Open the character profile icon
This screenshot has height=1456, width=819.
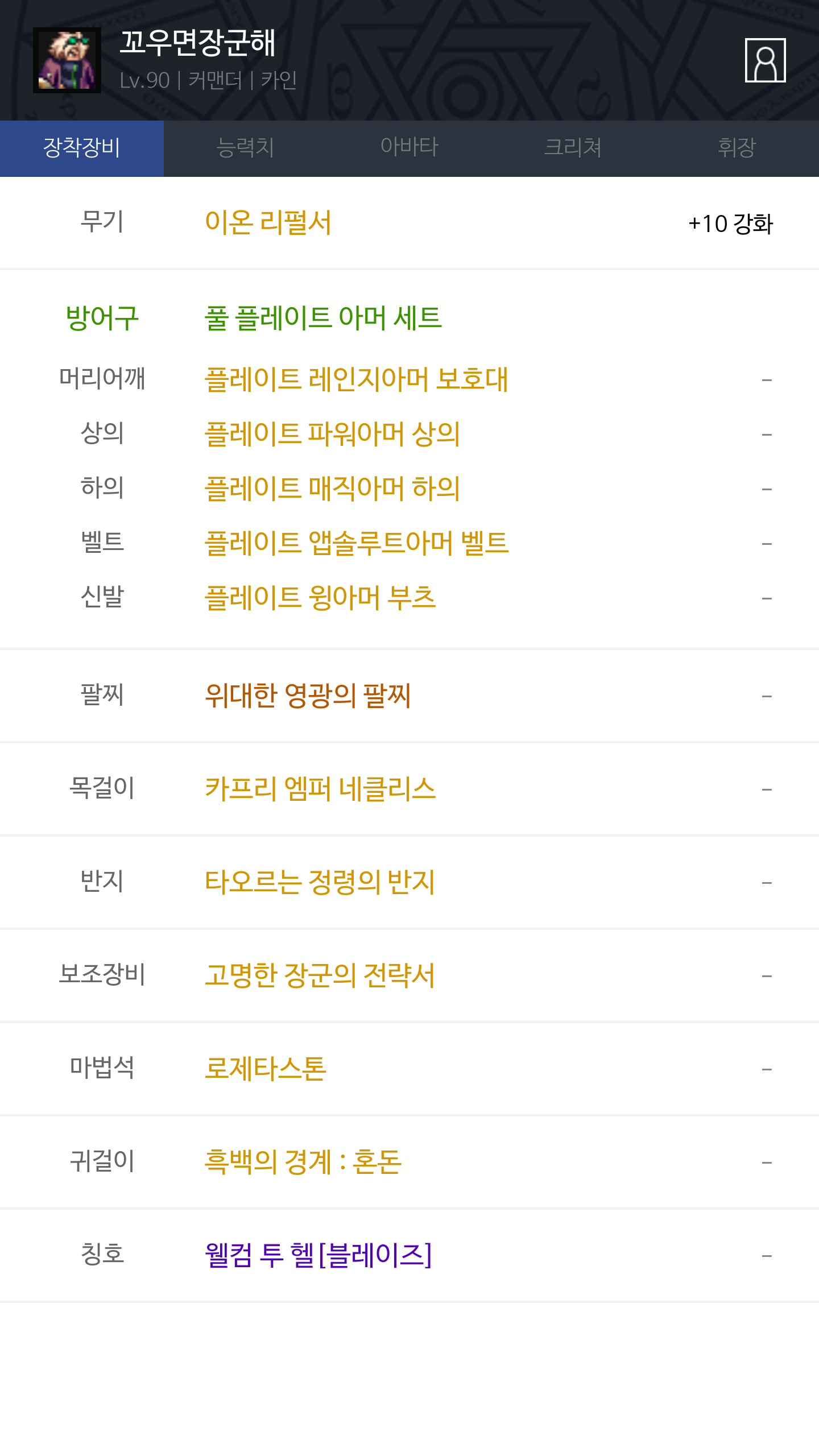coord(765,60)
